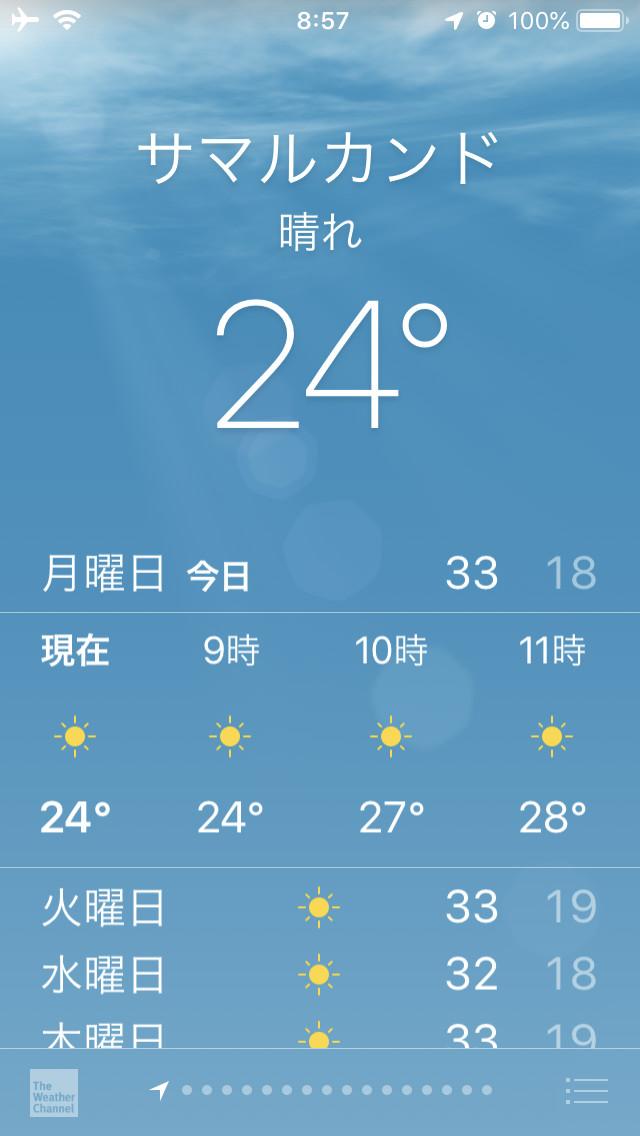The width and height of the screenshot is (640, 1136).
Task: Tap the page indicator dots
Action: 321,1090
